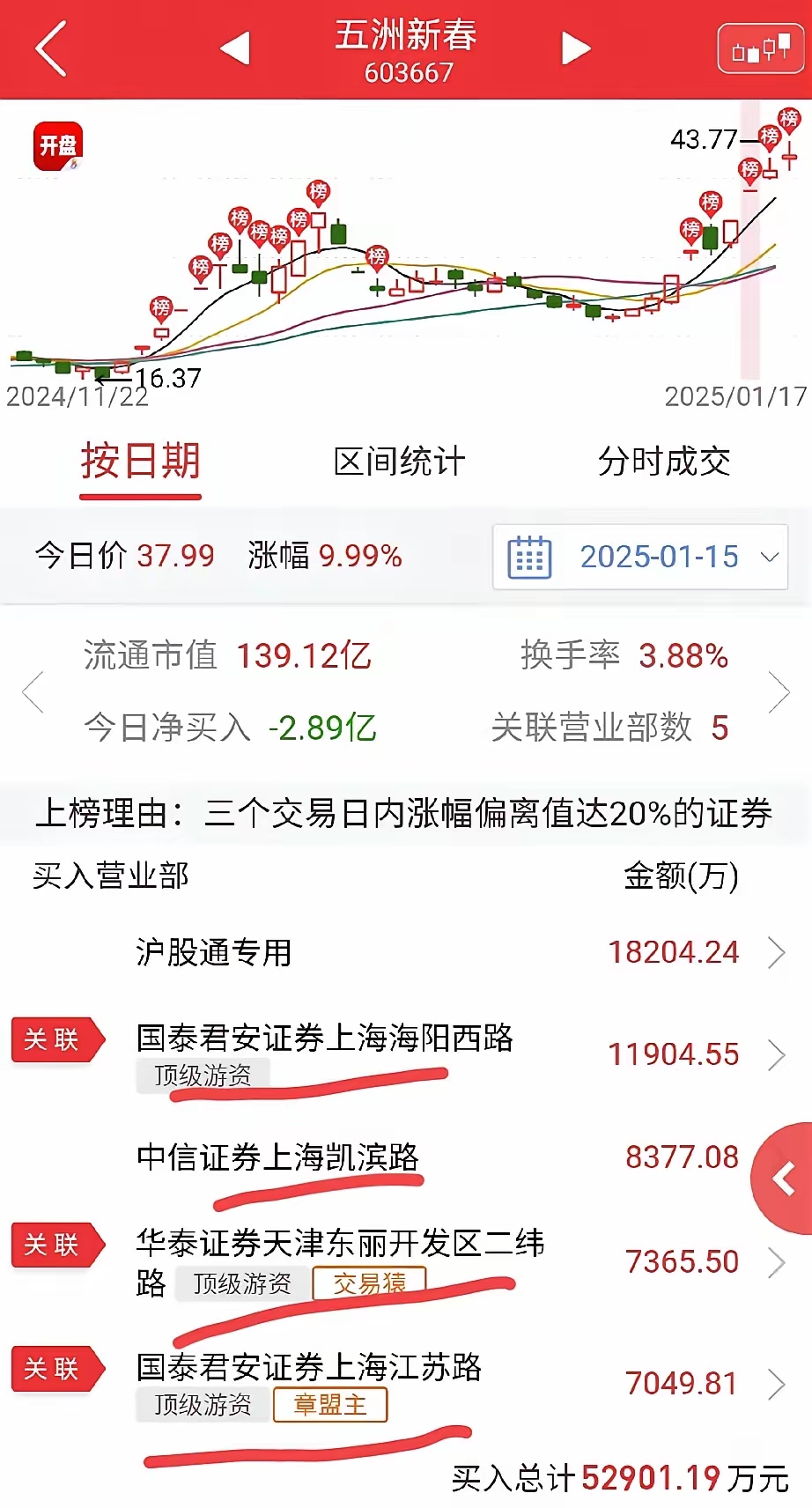
Task: Click the calendar icon beside the date selector
Action: (528, 557)
